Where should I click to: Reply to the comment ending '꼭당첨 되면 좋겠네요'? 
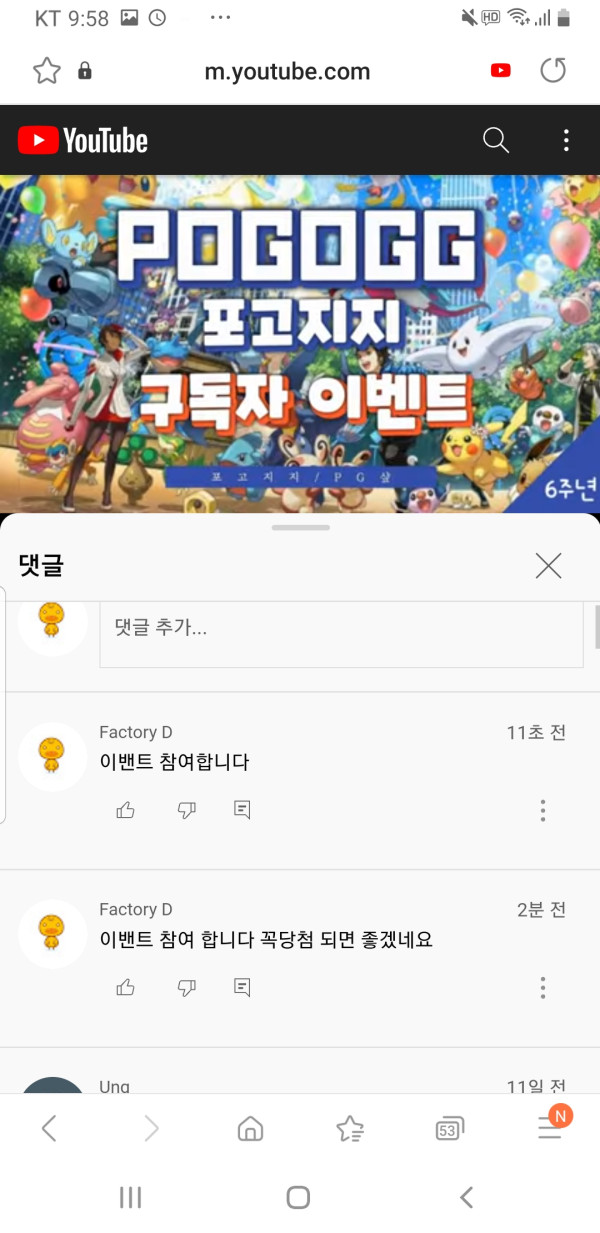(242, 988)
